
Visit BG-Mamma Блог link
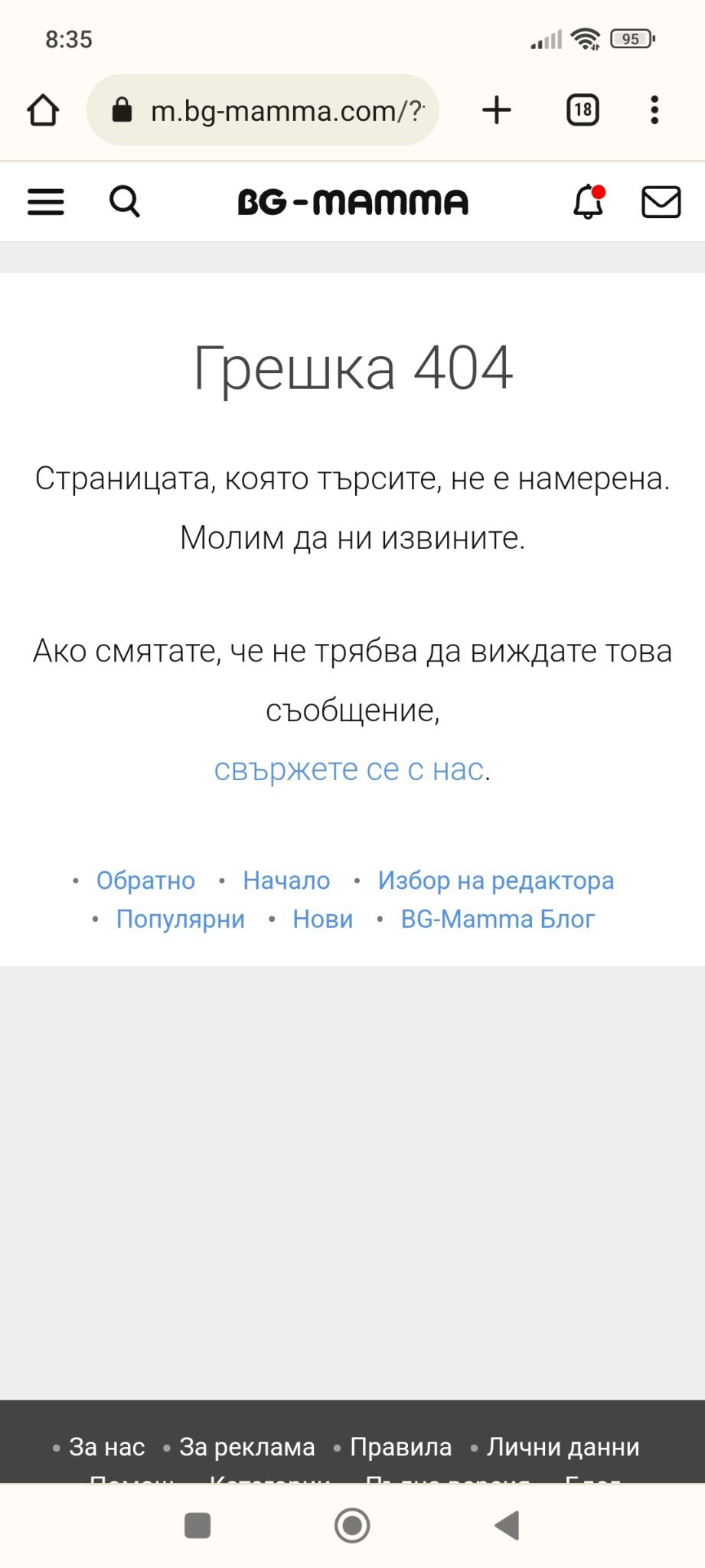pyautogui.click(x=498, y=919)
